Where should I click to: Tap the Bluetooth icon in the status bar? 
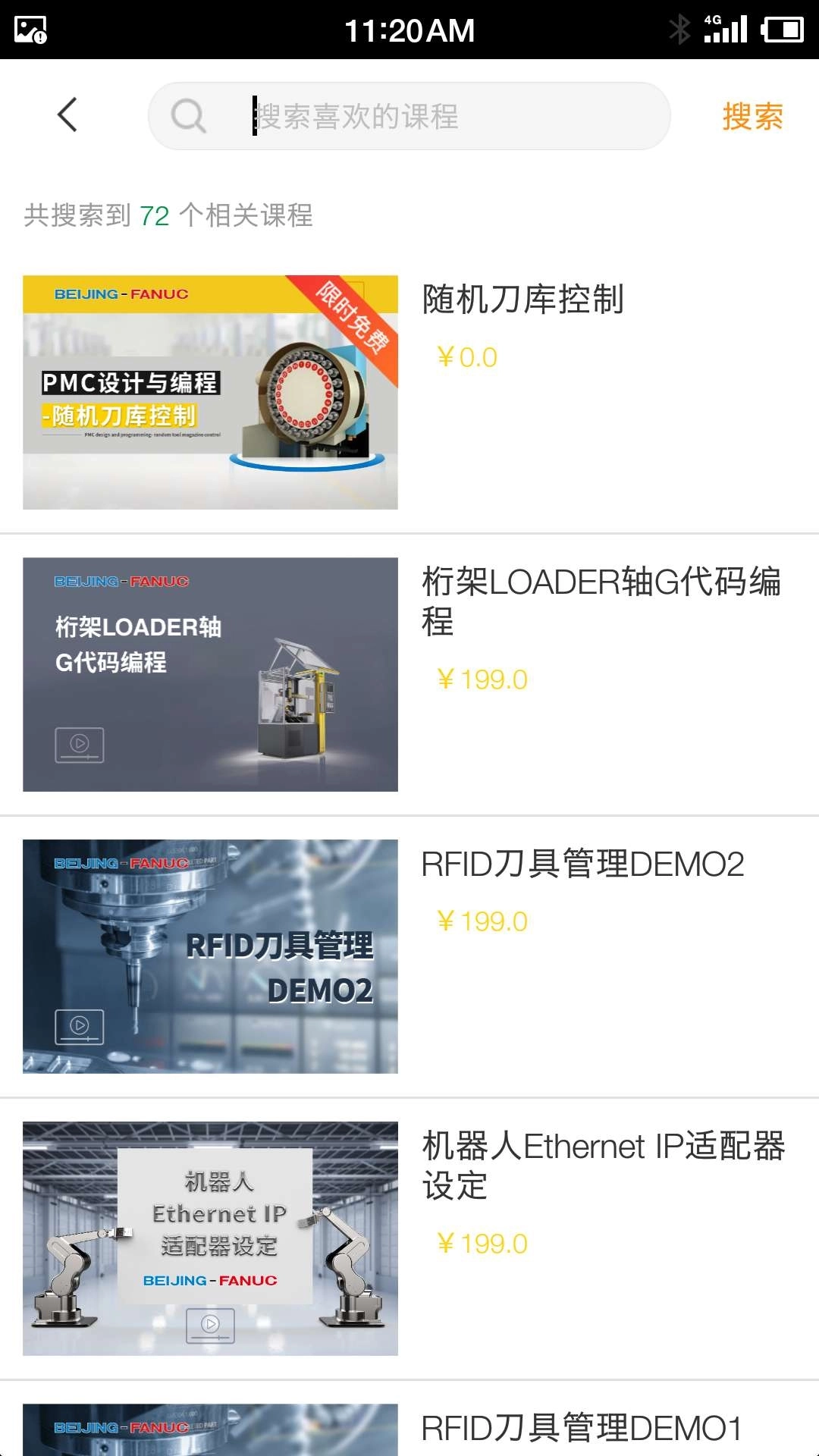[x=679, y=29]
